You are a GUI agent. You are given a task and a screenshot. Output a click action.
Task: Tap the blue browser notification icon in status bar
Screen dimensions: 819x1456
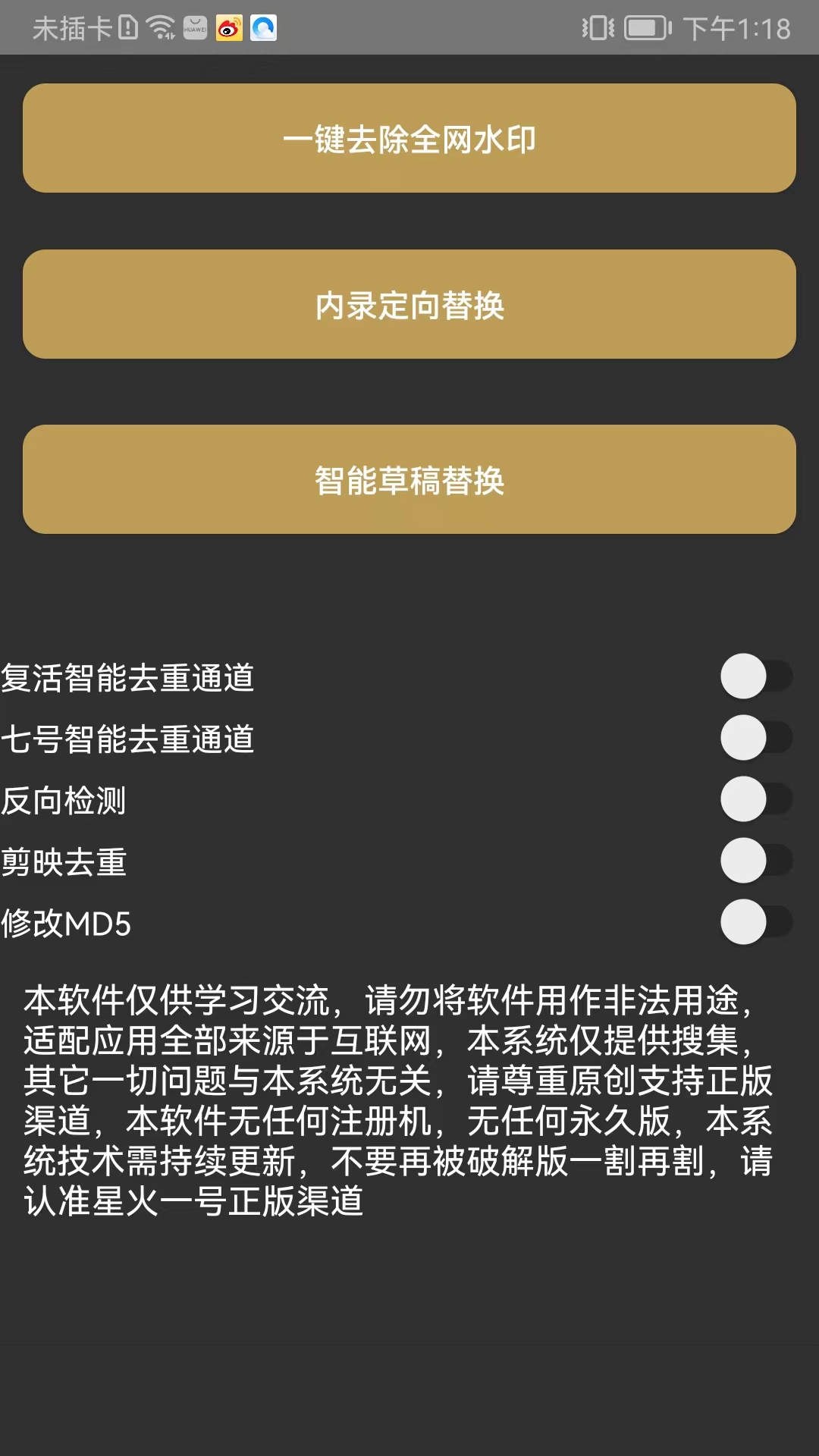263,30
